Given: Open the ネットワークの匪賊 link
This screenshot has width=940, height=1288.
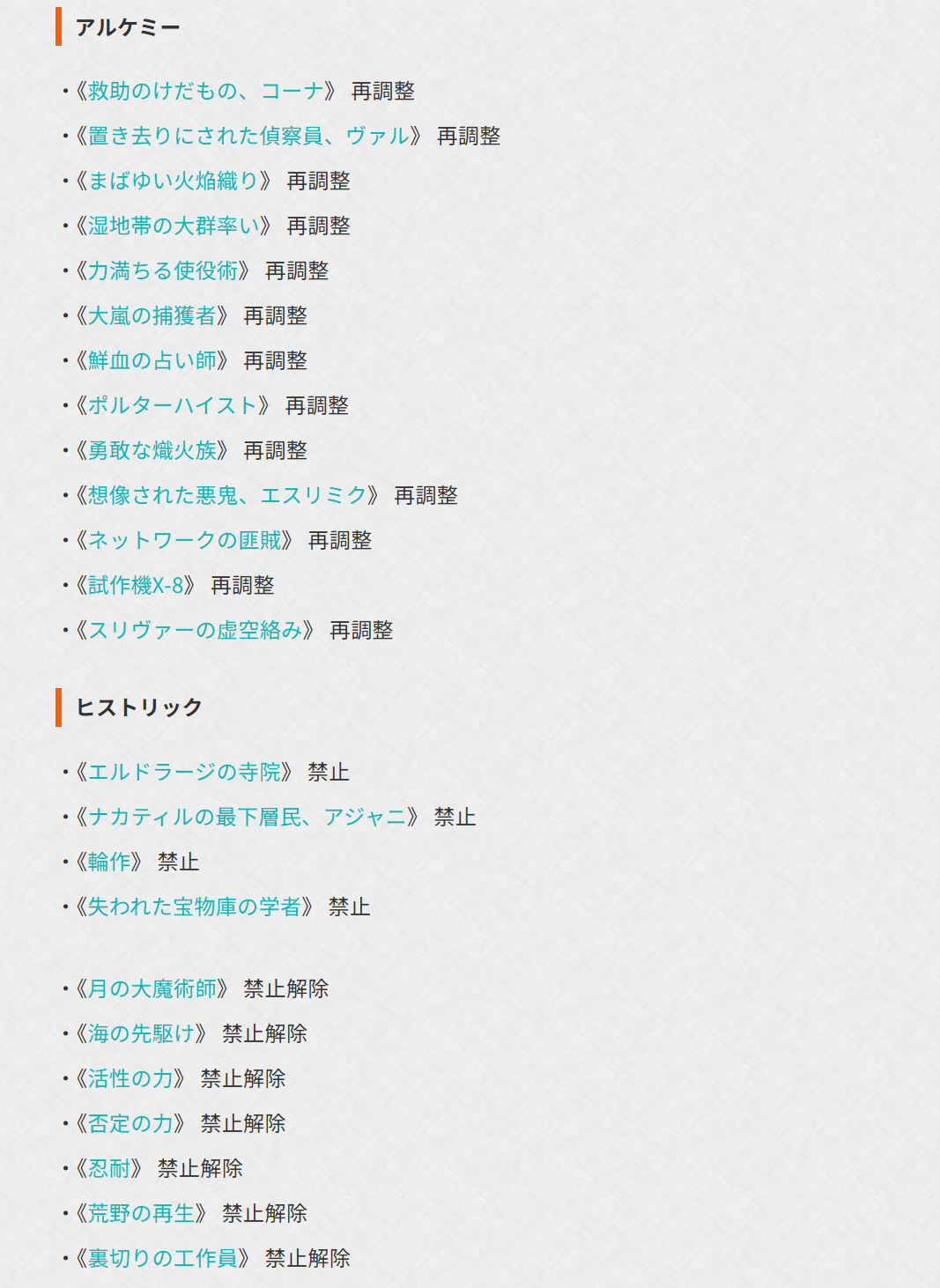Looking at the screenshot, I should tap(184, 540).
